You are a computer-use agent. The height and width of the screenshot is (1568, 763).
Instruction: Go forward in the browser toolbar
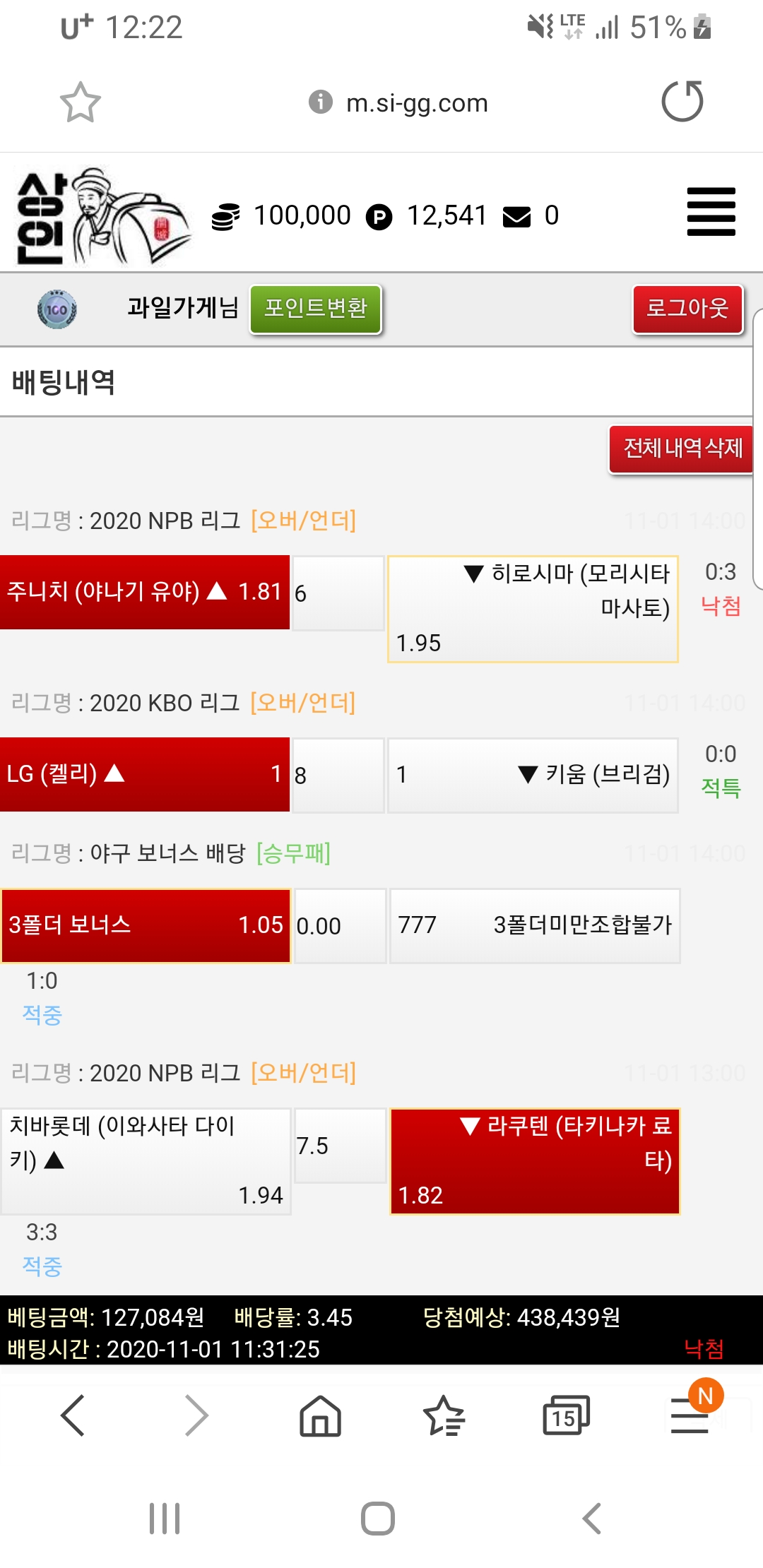click(196, 1415)
